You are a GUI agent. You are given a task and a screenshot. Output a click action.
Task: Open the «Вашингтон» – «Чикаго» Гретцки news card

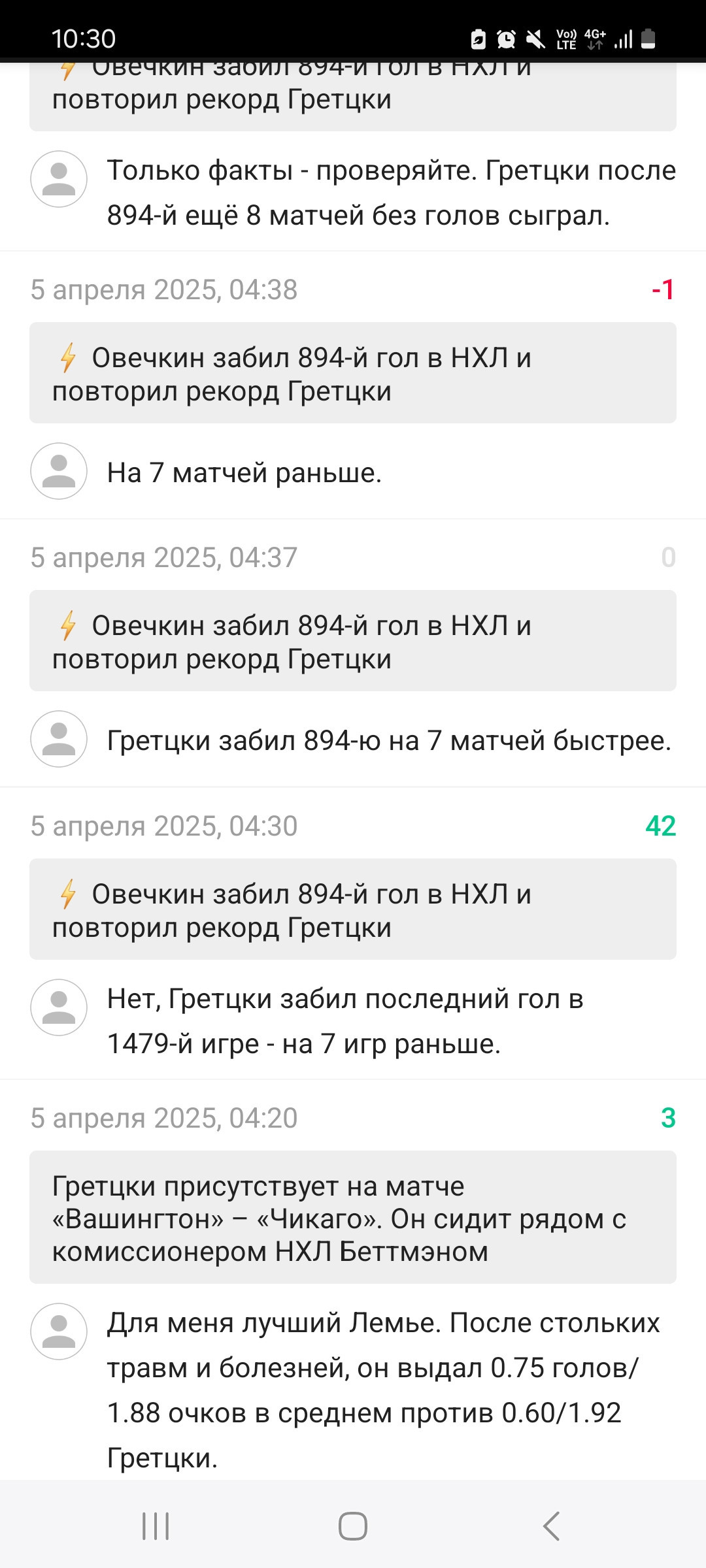point(353,1218)
